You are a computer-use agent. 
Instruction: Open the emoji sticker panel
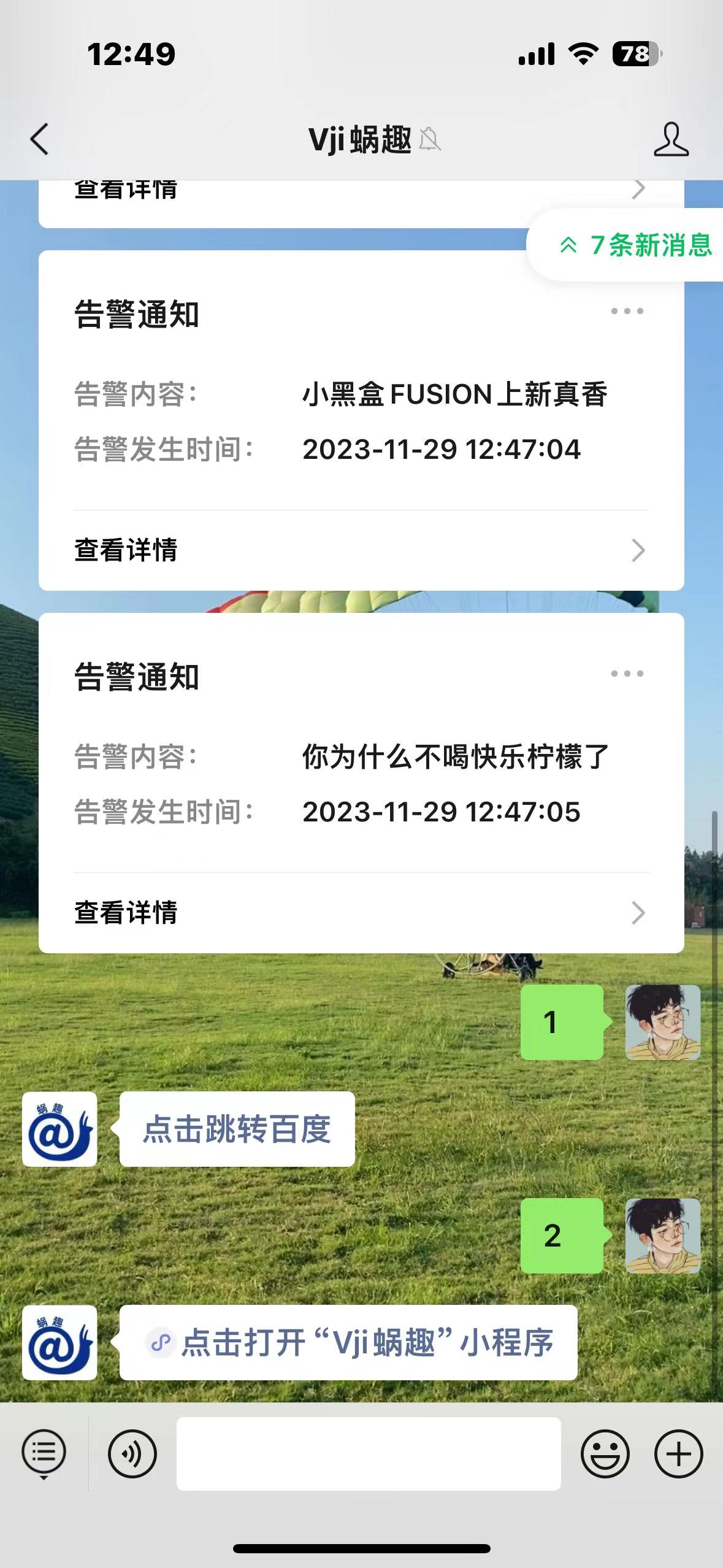point(605,1453)
